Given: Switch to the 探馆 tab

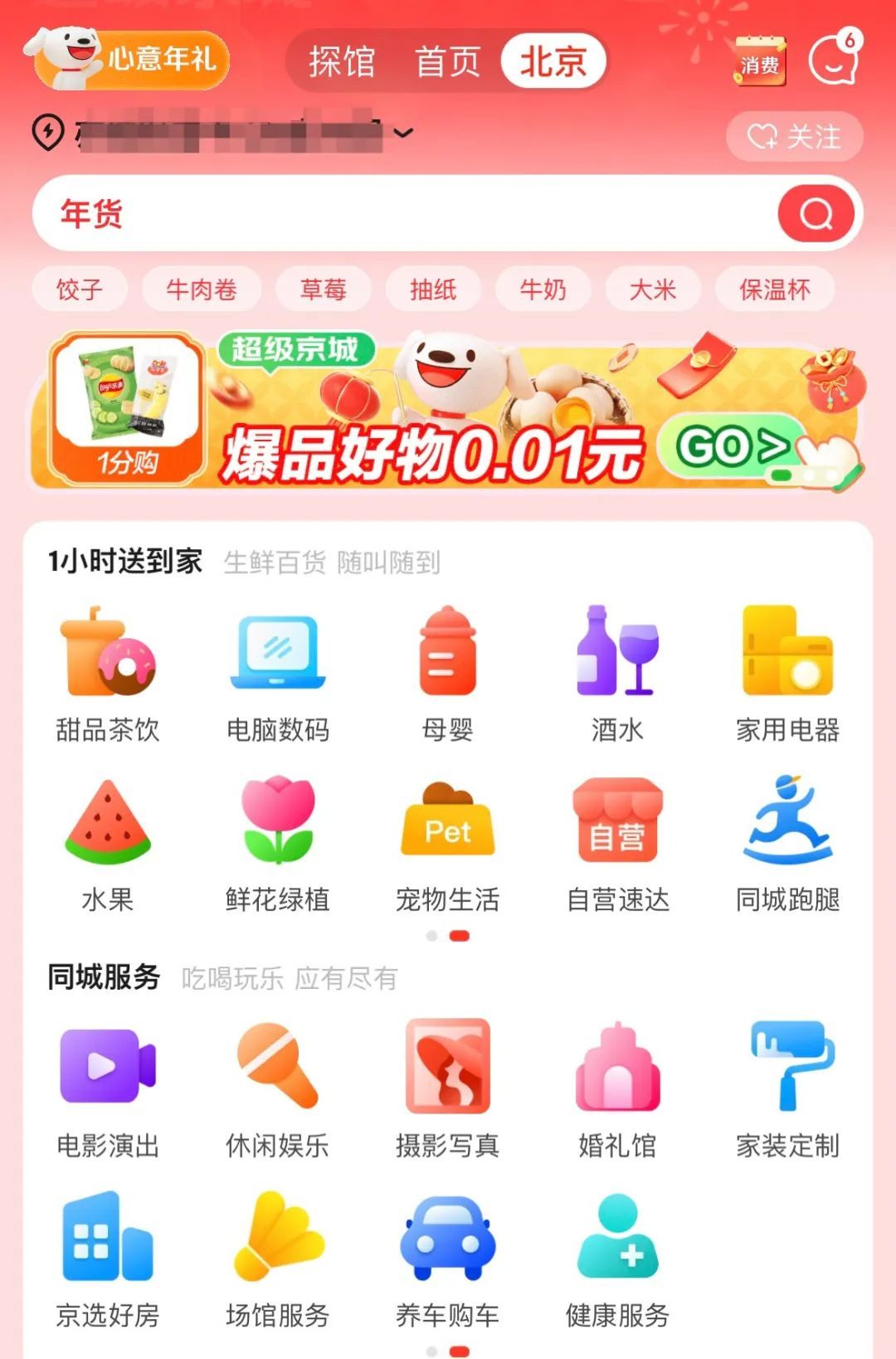Looking at the screenshot, I should click(343, 61).
